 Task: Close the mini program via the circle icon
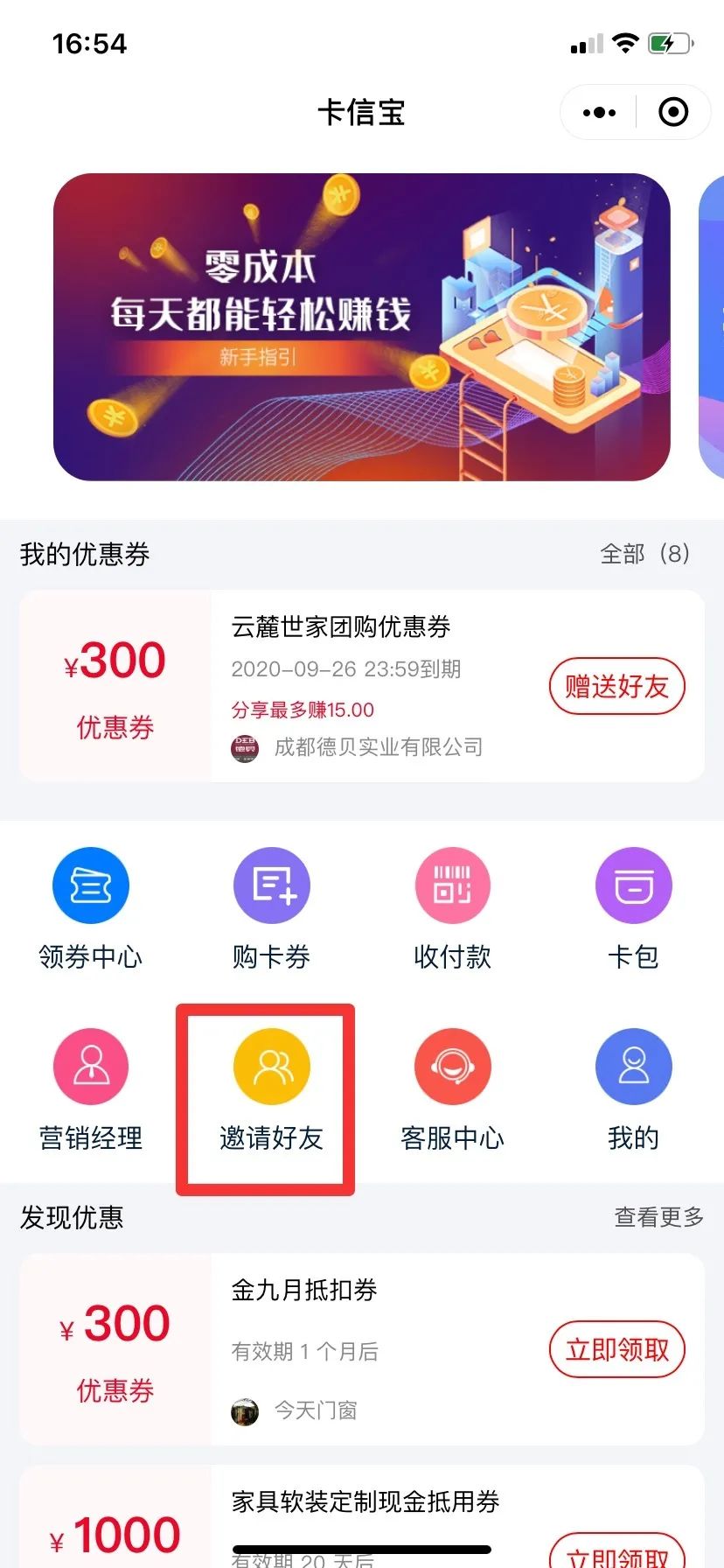[673, 112]
